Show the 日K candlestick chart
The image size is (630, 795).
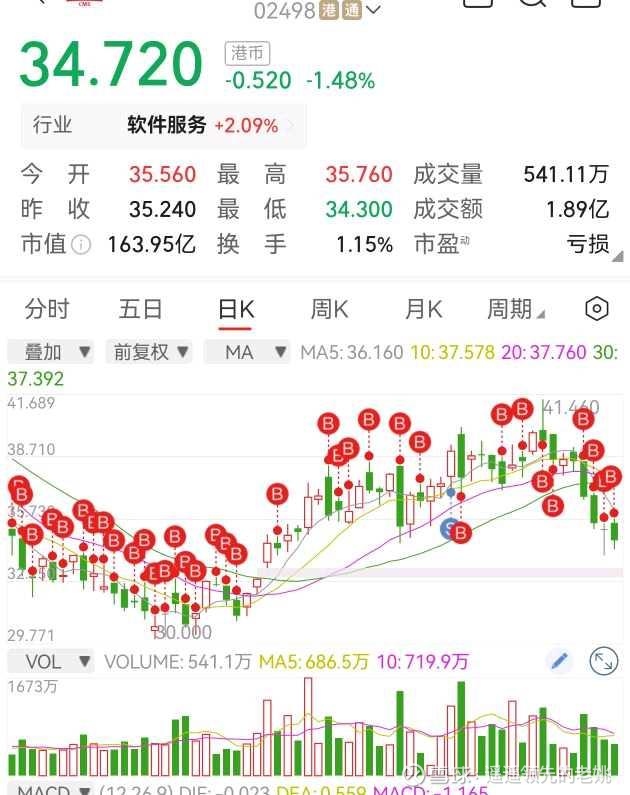[236, 309]
